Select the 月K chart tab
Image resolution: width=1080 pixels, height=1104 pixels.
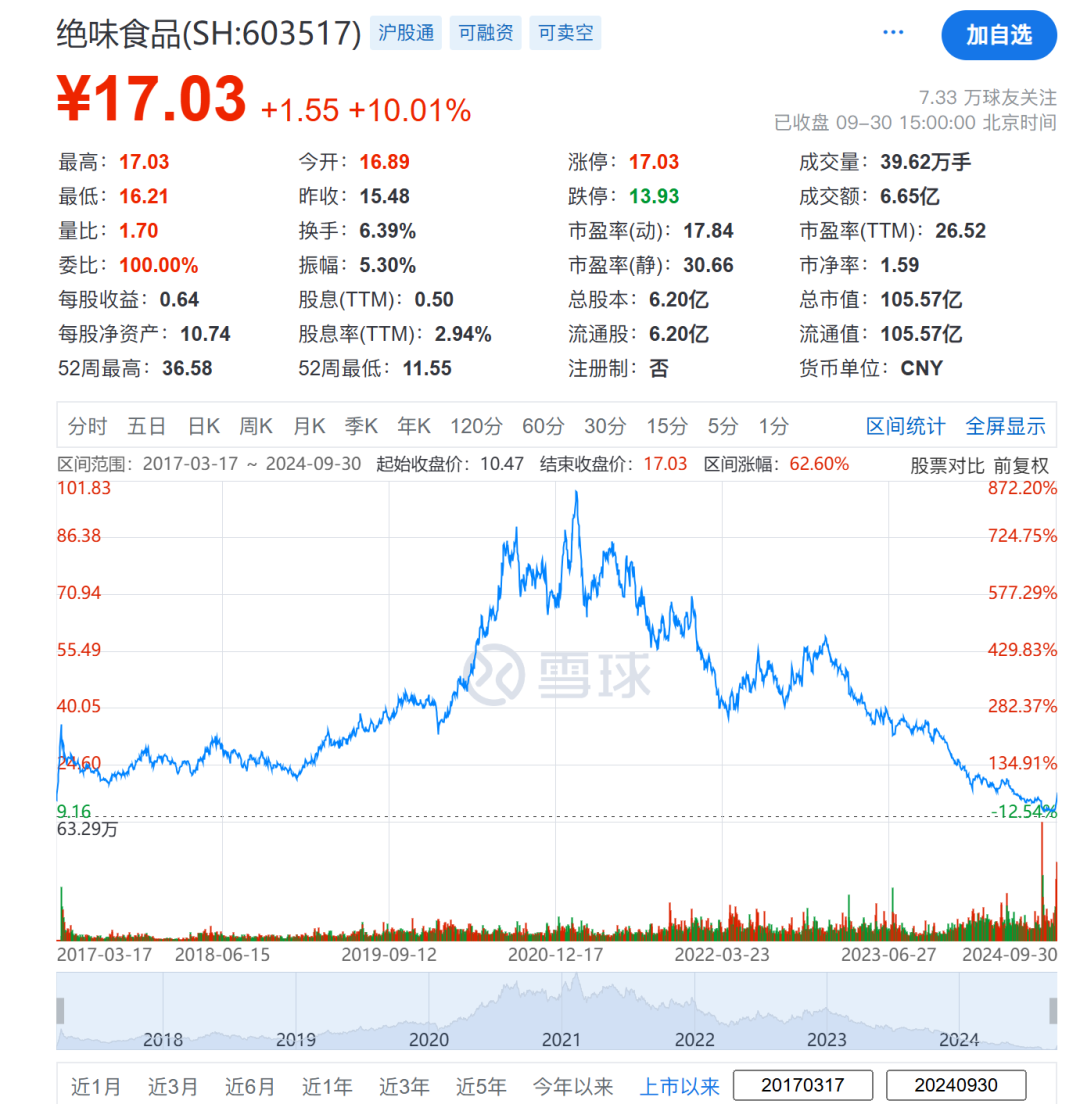(309, 426)
